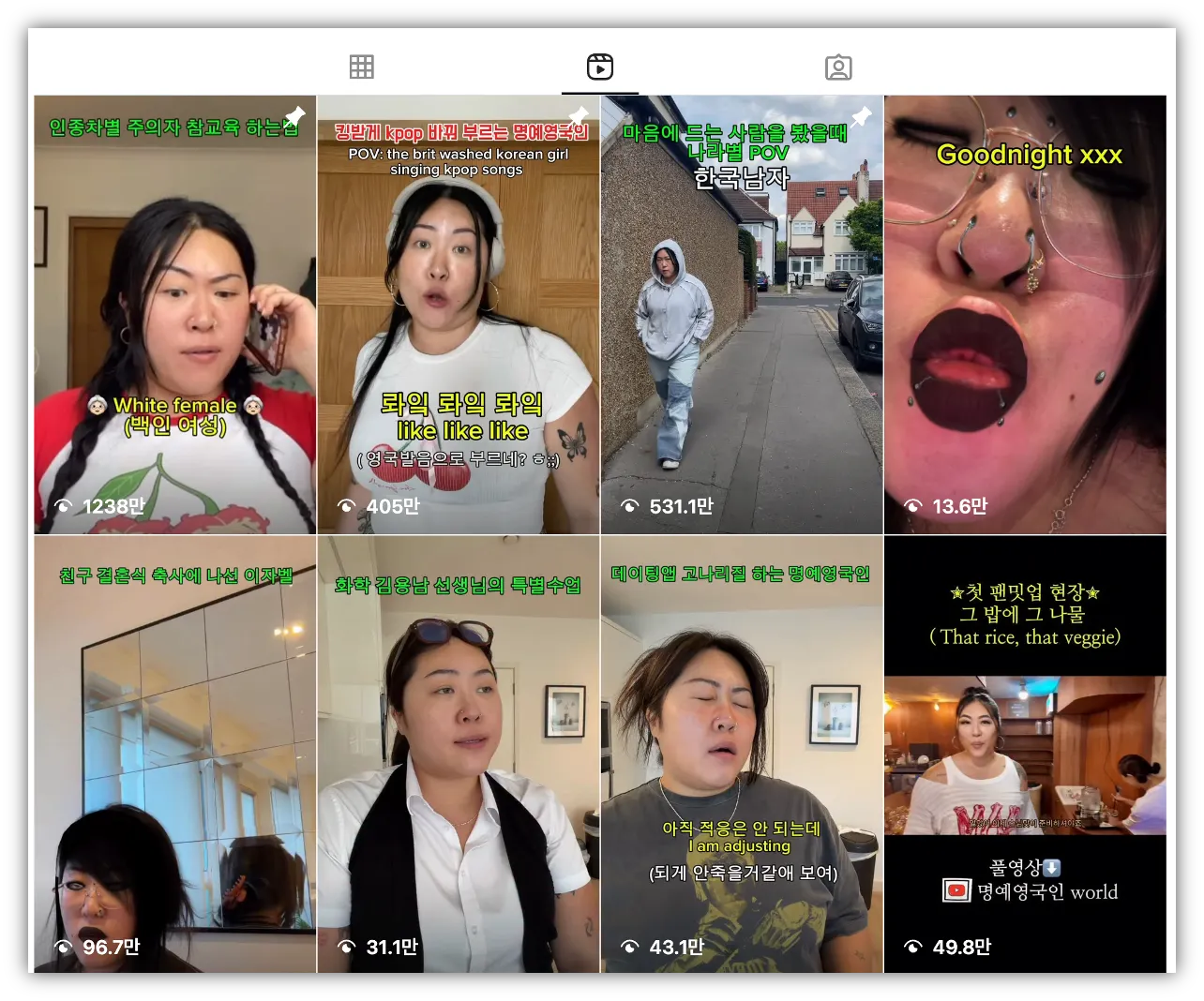Open the hoodie street reel with 531.1만 views

point(742,315)
